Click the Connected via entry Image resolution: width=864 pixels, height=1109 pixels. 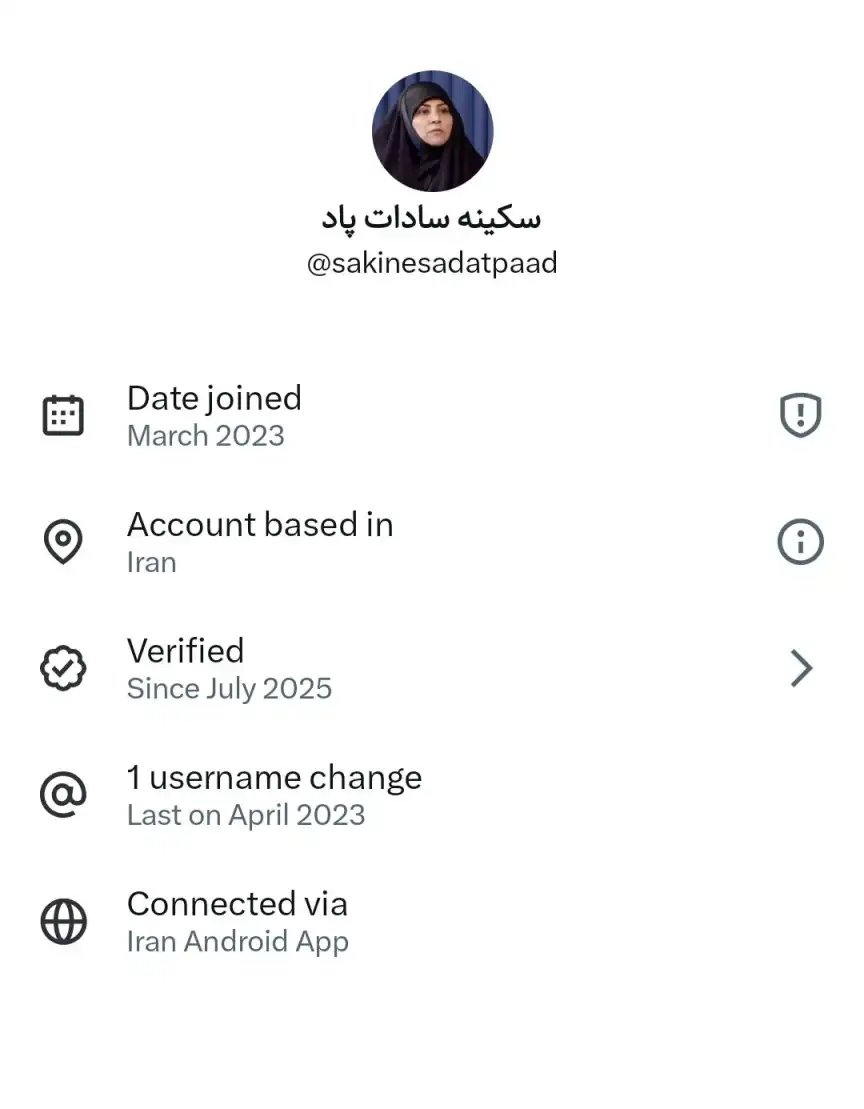click(x=237, y=903)
